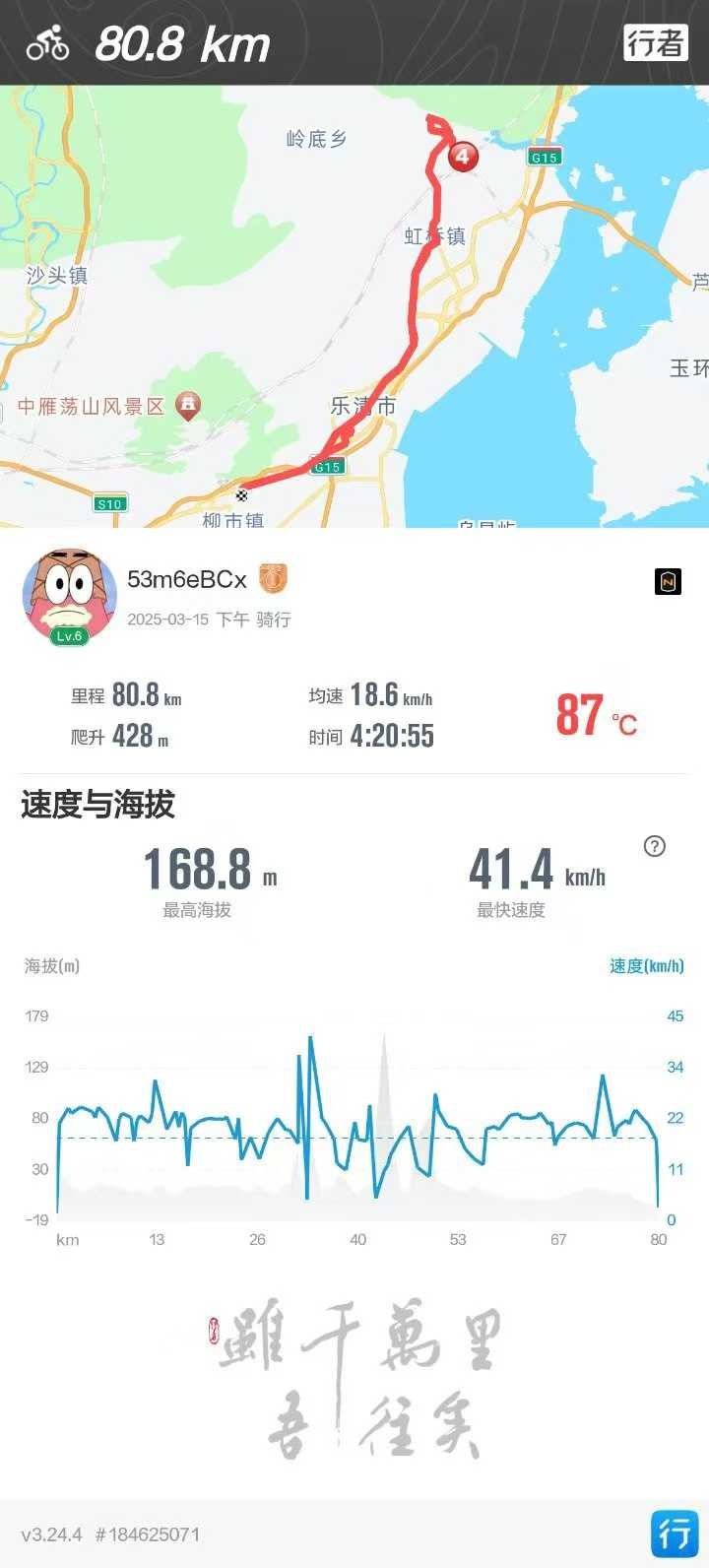Click the activity ID #184625071
Screen dimensions: 709x1568
[x=147, y=1534]
